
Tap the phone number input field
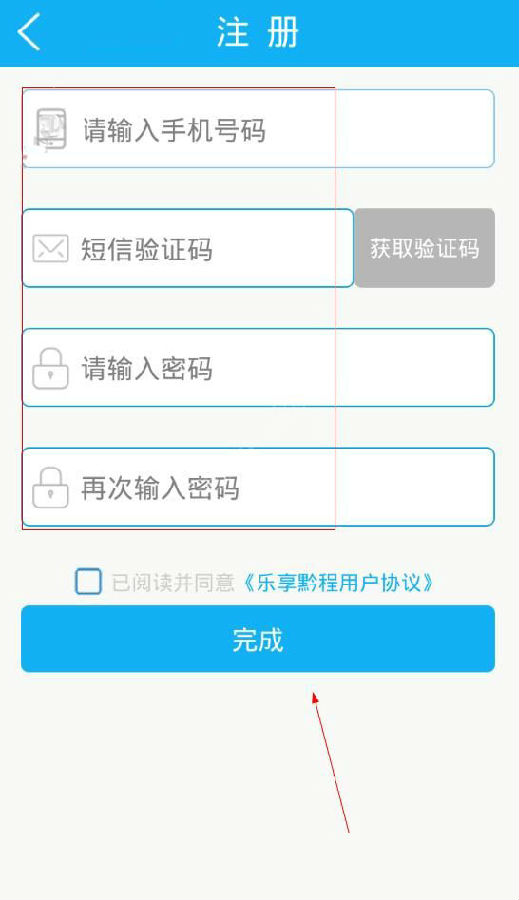click(x=258, y=129)
